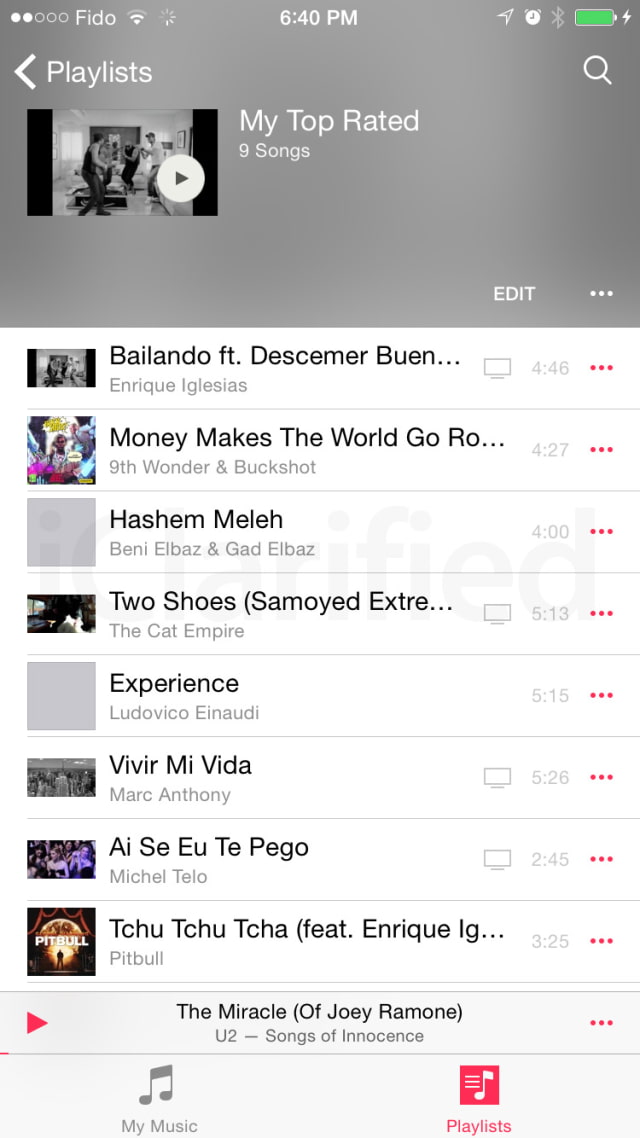The image size is (640, 1138).
Task: Tap EDIT for this playlist
Action: coord(514,294)
